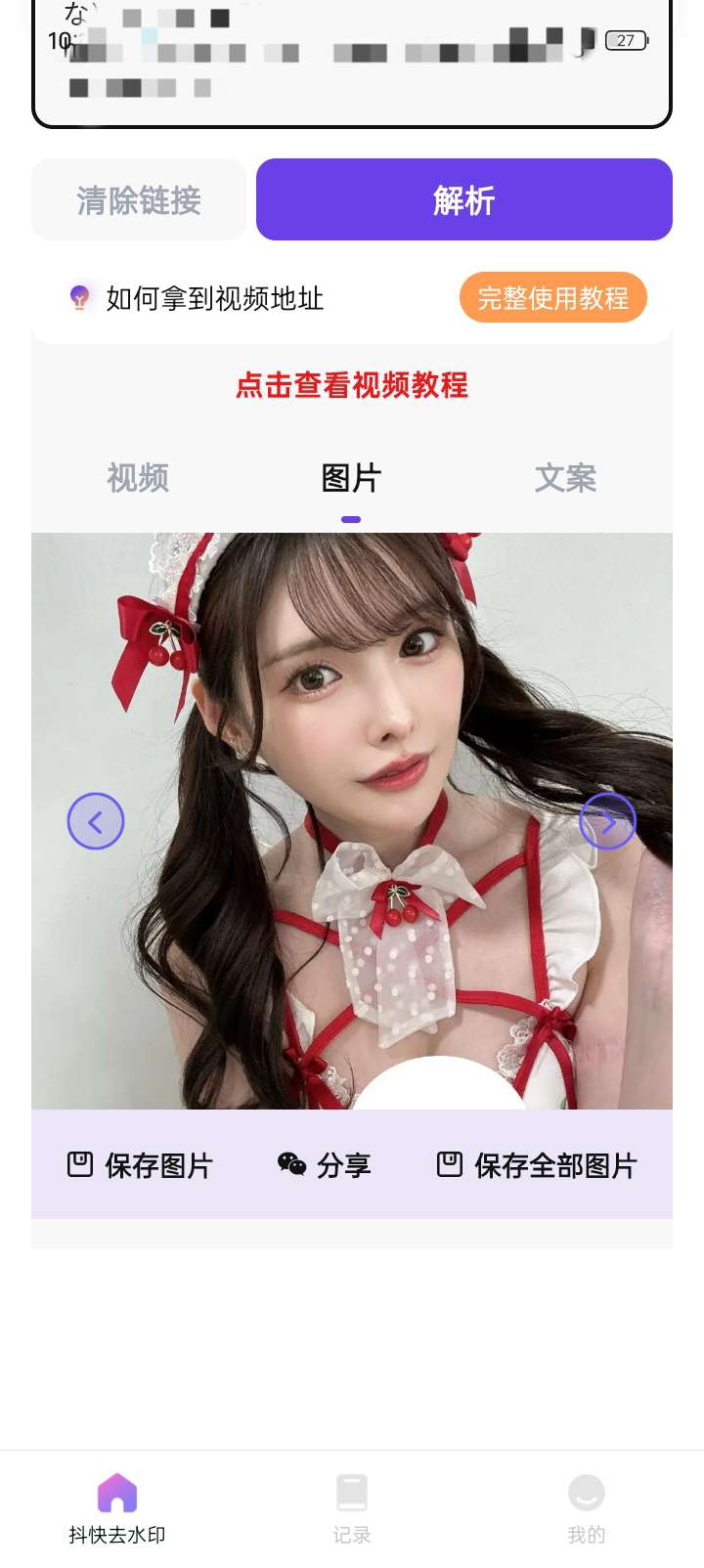Select the 图片 tab
Screen dimensions: 704x1568
tap(351, 478)
